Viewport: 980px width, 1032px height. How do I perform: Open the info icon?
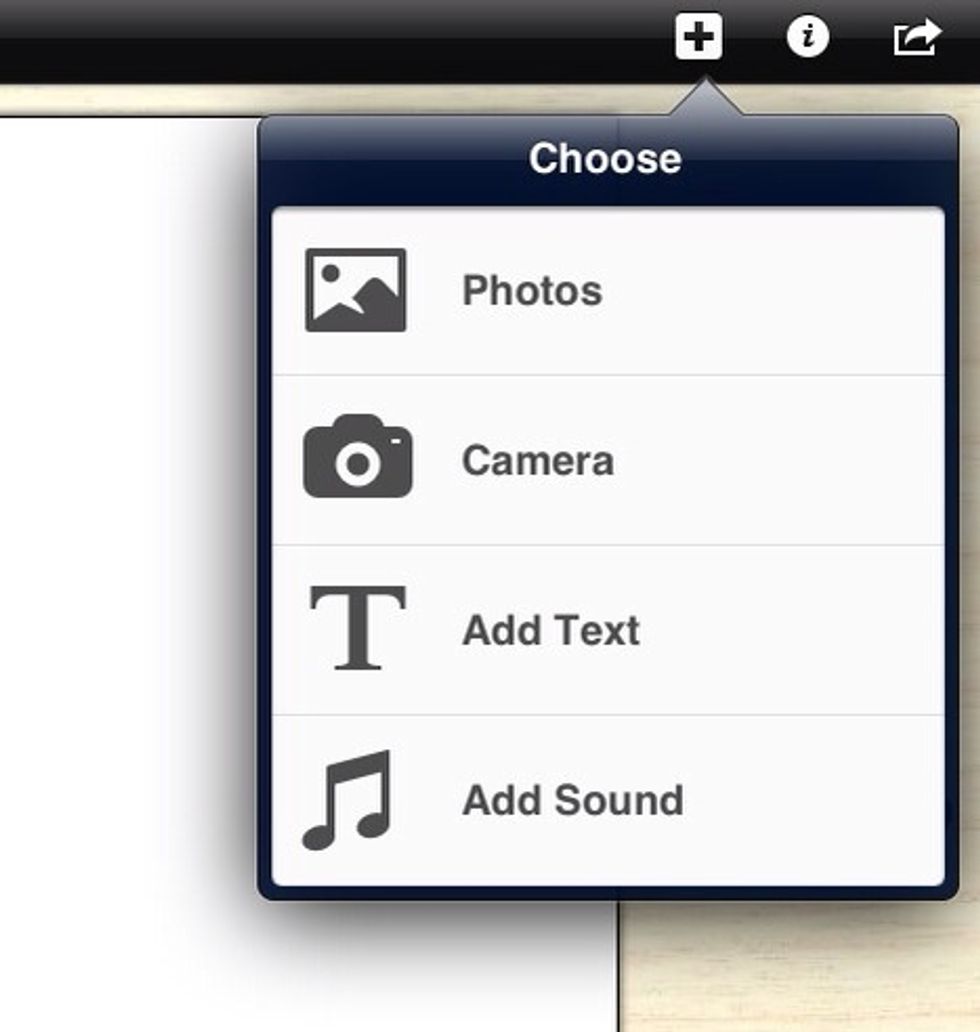pos(807,38)
